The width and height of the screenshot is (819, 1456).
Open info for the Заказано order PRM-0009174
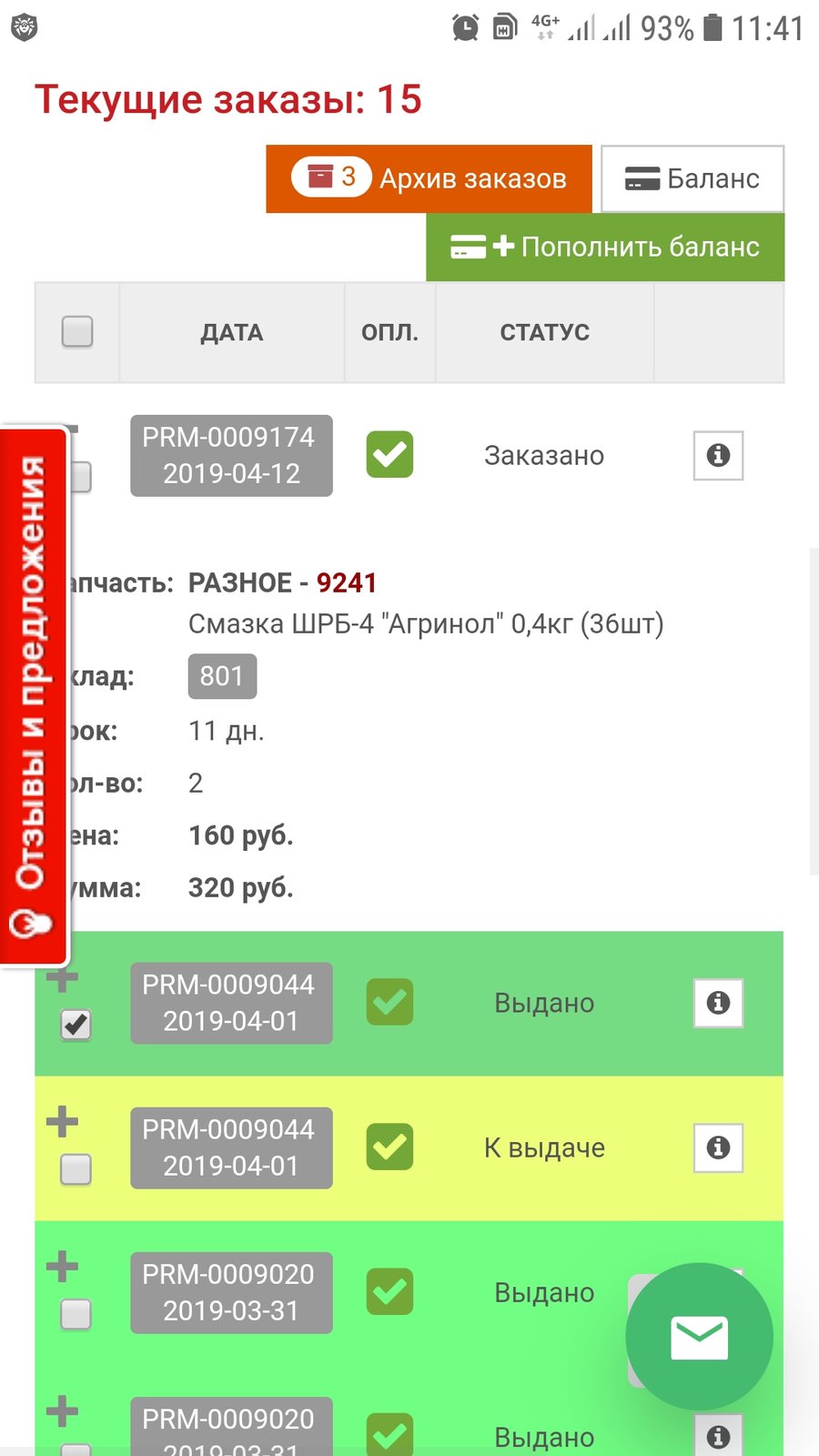718,455
